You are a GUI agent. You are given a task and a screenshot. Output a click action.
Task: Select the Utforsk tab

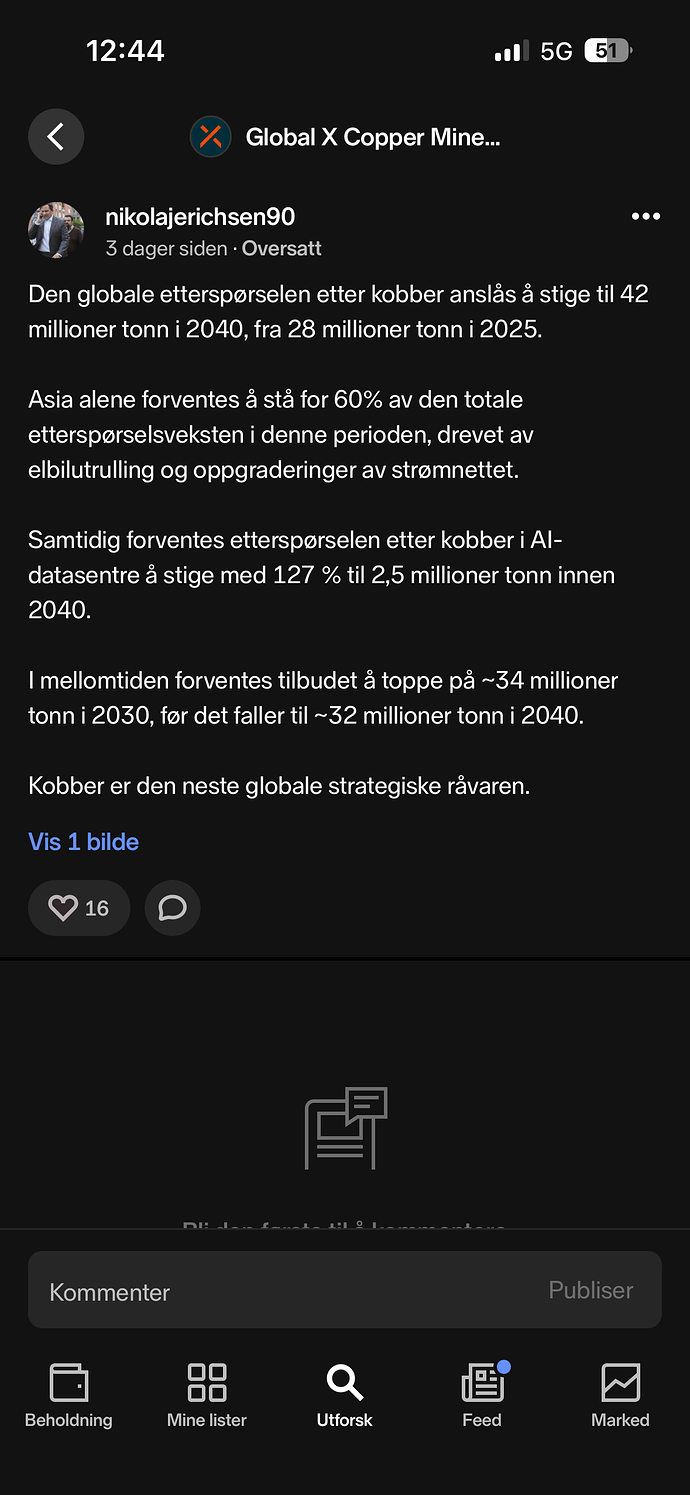tap(345, 1396)
